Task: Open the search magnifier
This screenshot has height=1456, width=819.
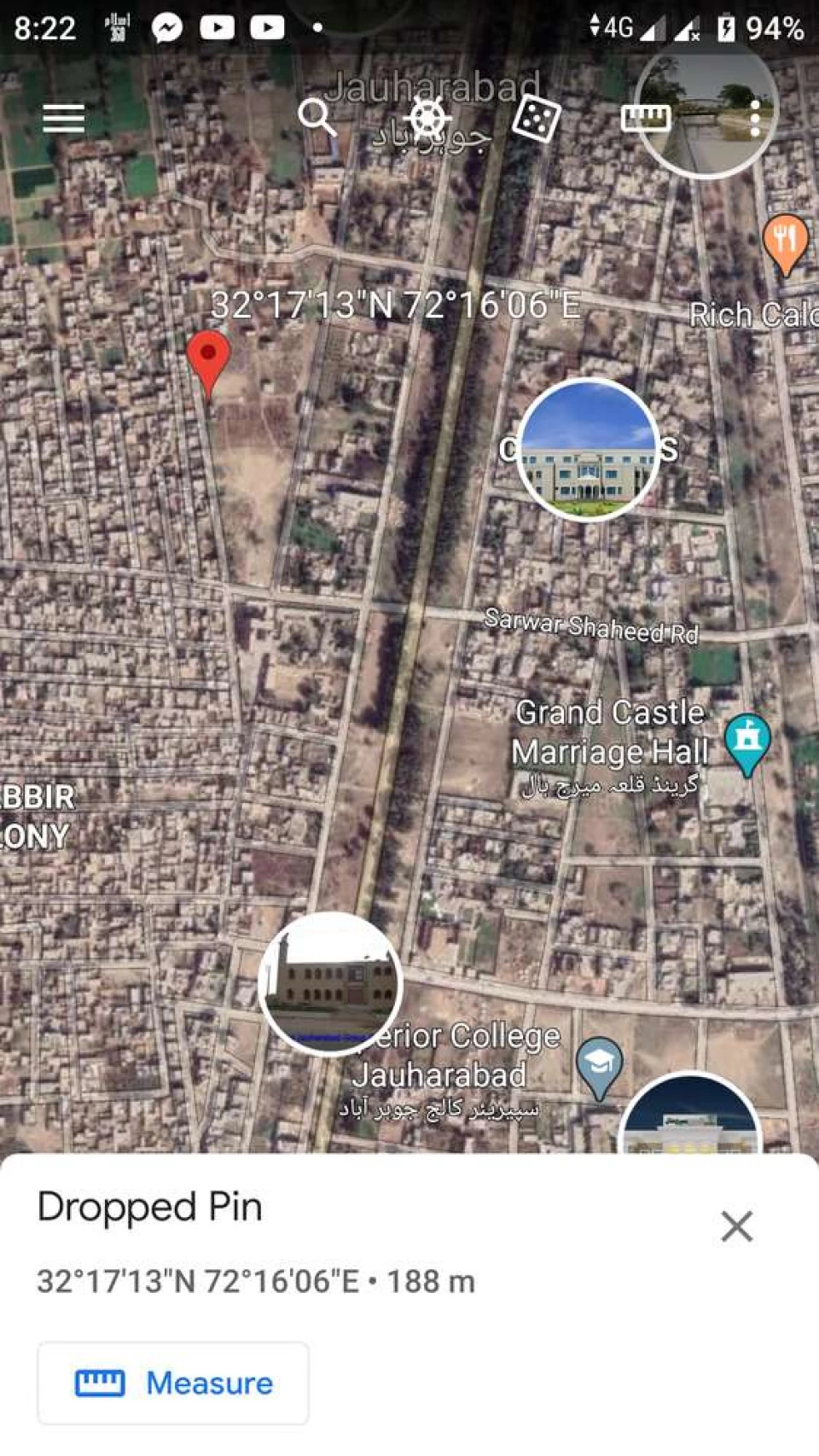Action: tap(317, 117)
